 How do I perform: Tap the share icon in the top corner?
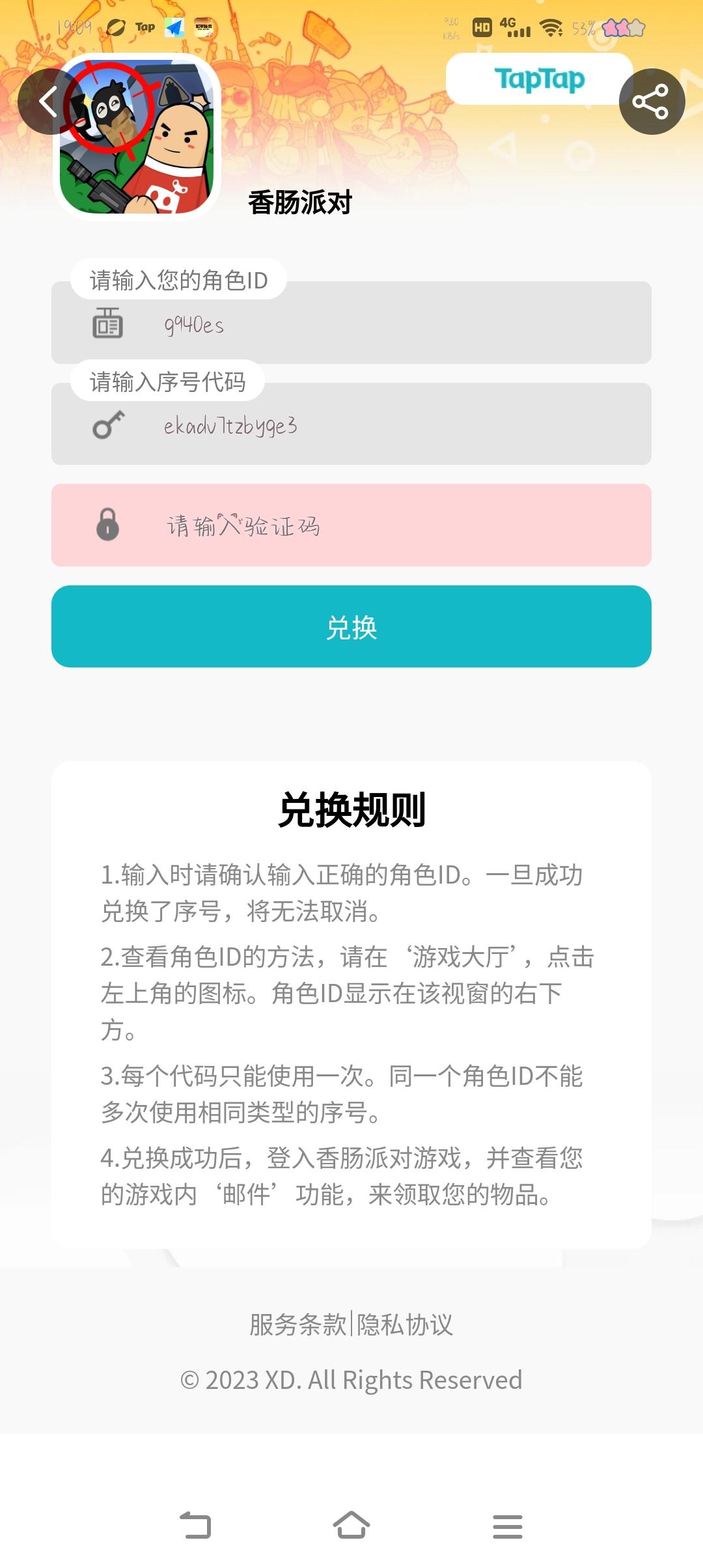(x=651, y=101)
